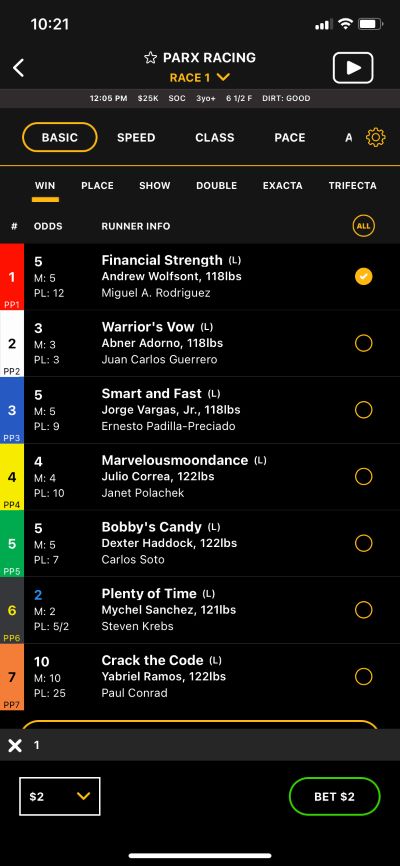This screenshot has height=866, width=400.
Task: Favorite Parx Racing with the star
Action: (150, 58)
